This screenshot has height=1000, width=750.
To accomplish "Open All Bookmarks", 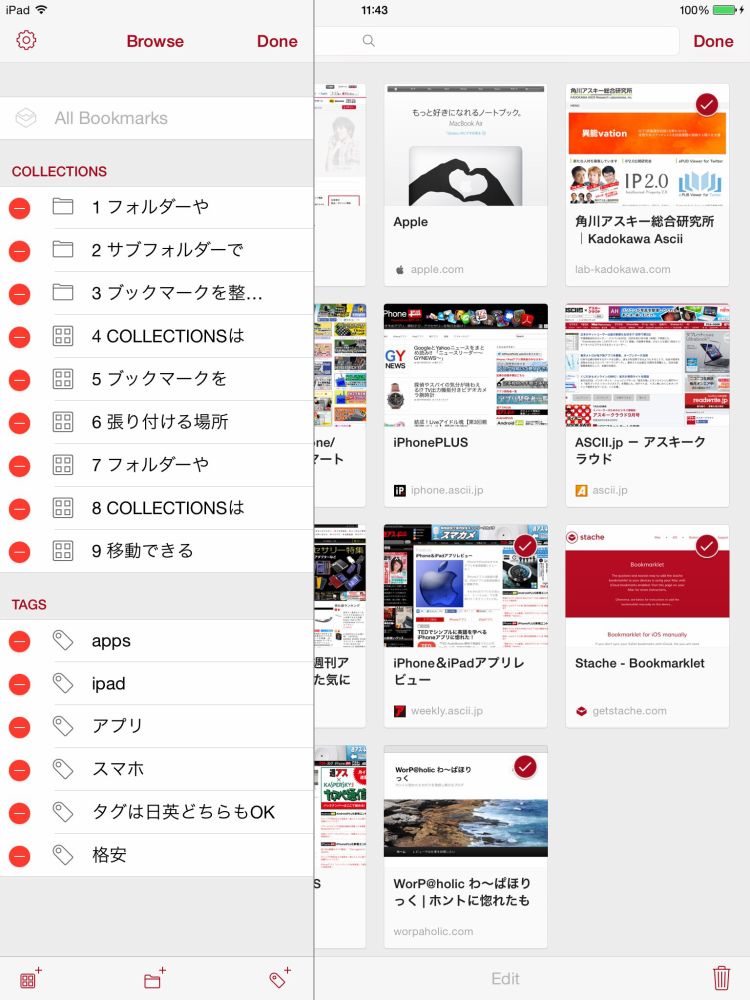I will pos(111,118).
